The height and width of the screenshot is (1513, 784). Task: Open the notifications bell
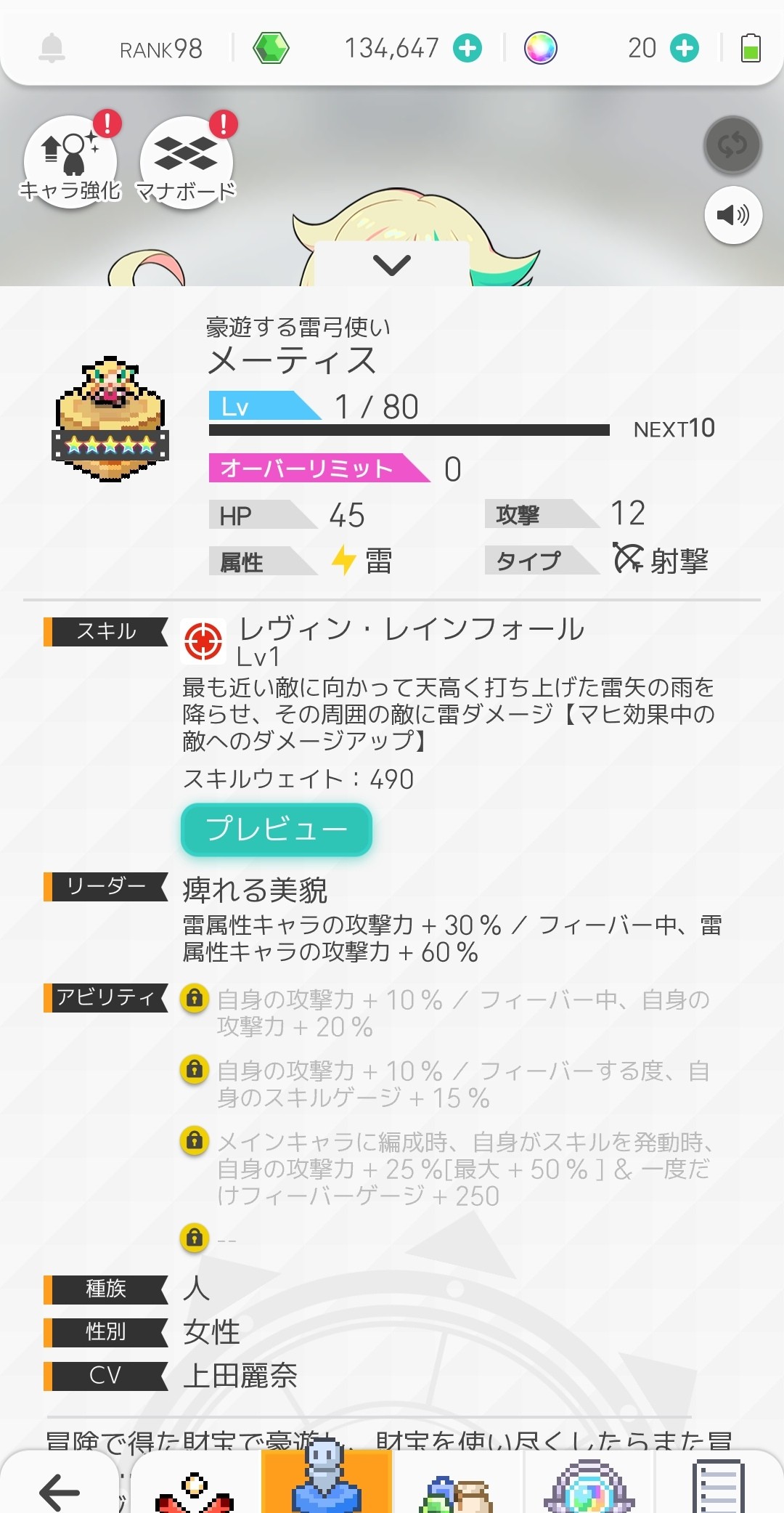pyautogui.click(x=52, y=49)
